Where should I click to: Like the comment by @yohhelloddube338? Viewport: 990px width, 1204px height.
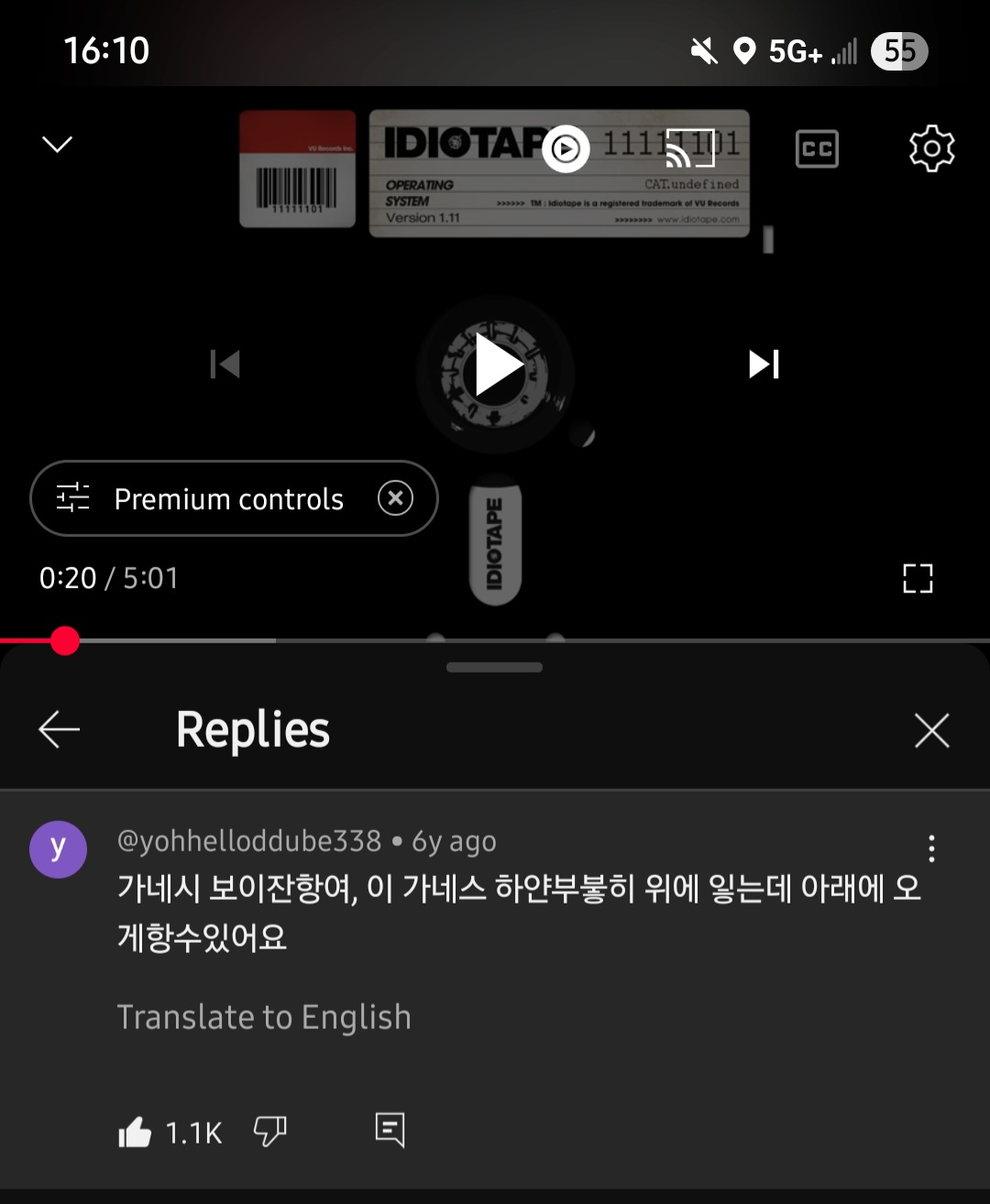pyautogui.click(x=135, y=1133)
